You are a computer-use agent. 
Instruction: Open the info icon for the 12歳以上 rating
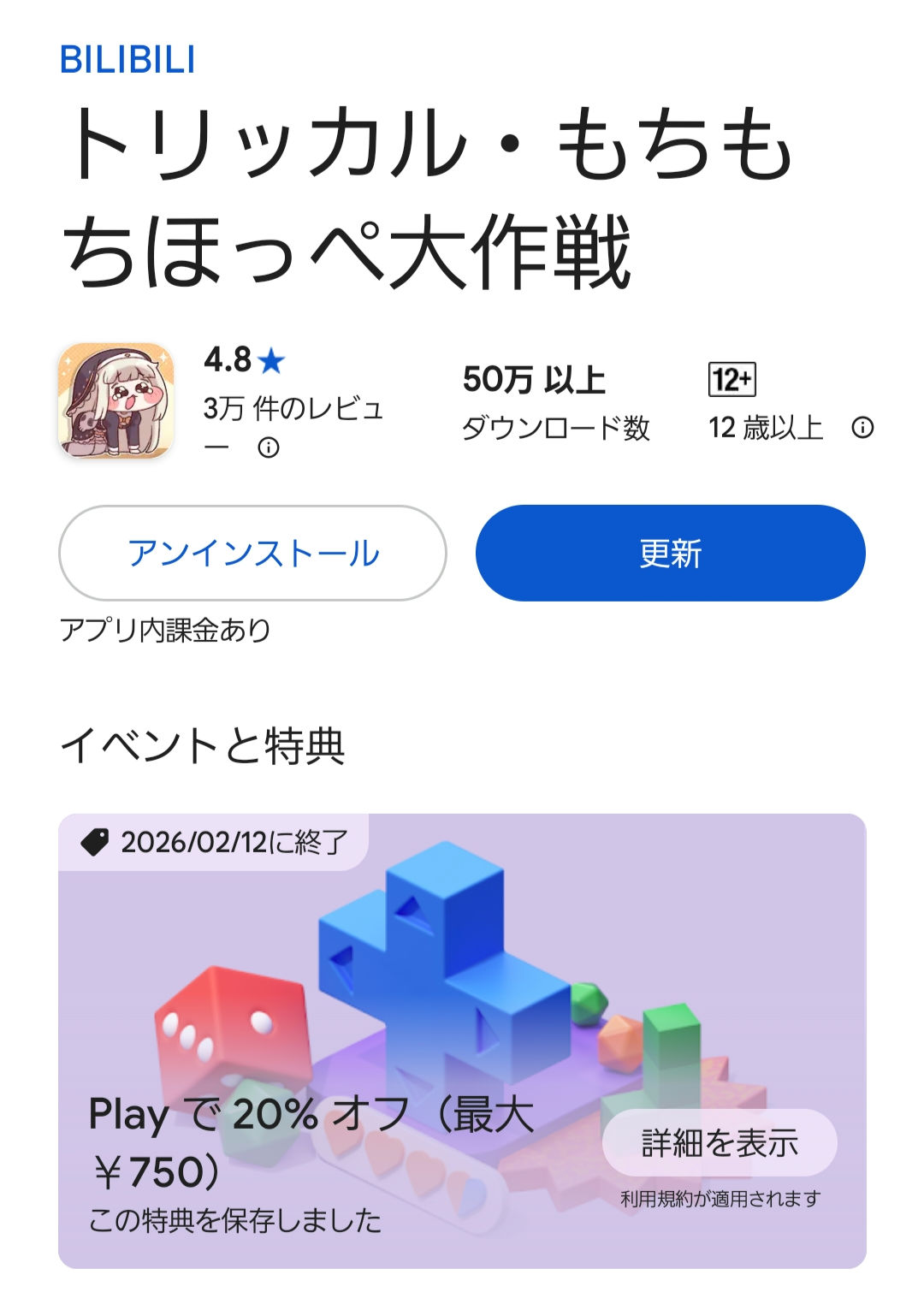[862, 427]
